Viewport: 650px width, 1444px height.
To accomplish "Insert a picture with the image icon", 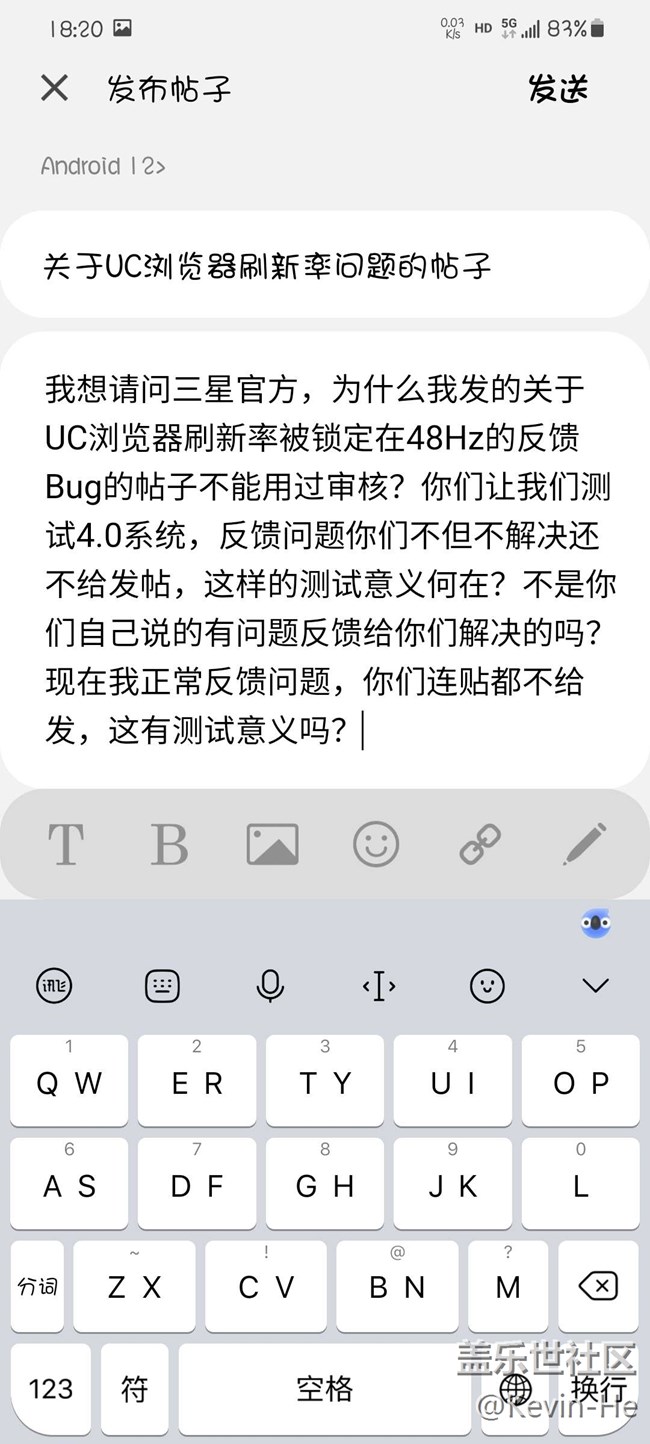I will pos(272,845).
